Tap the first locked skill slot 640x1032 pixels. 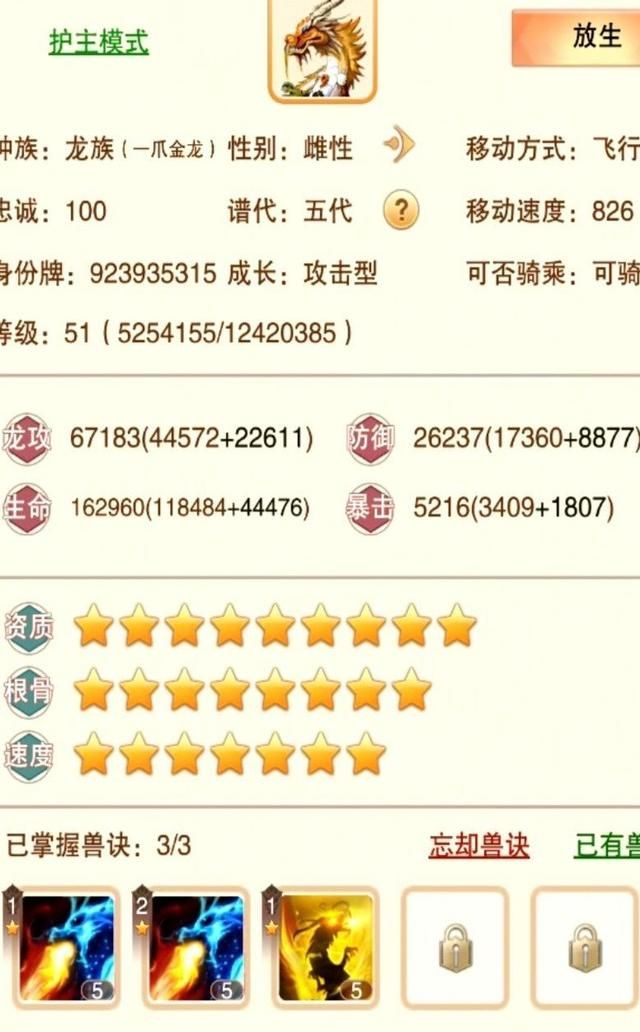455,947
